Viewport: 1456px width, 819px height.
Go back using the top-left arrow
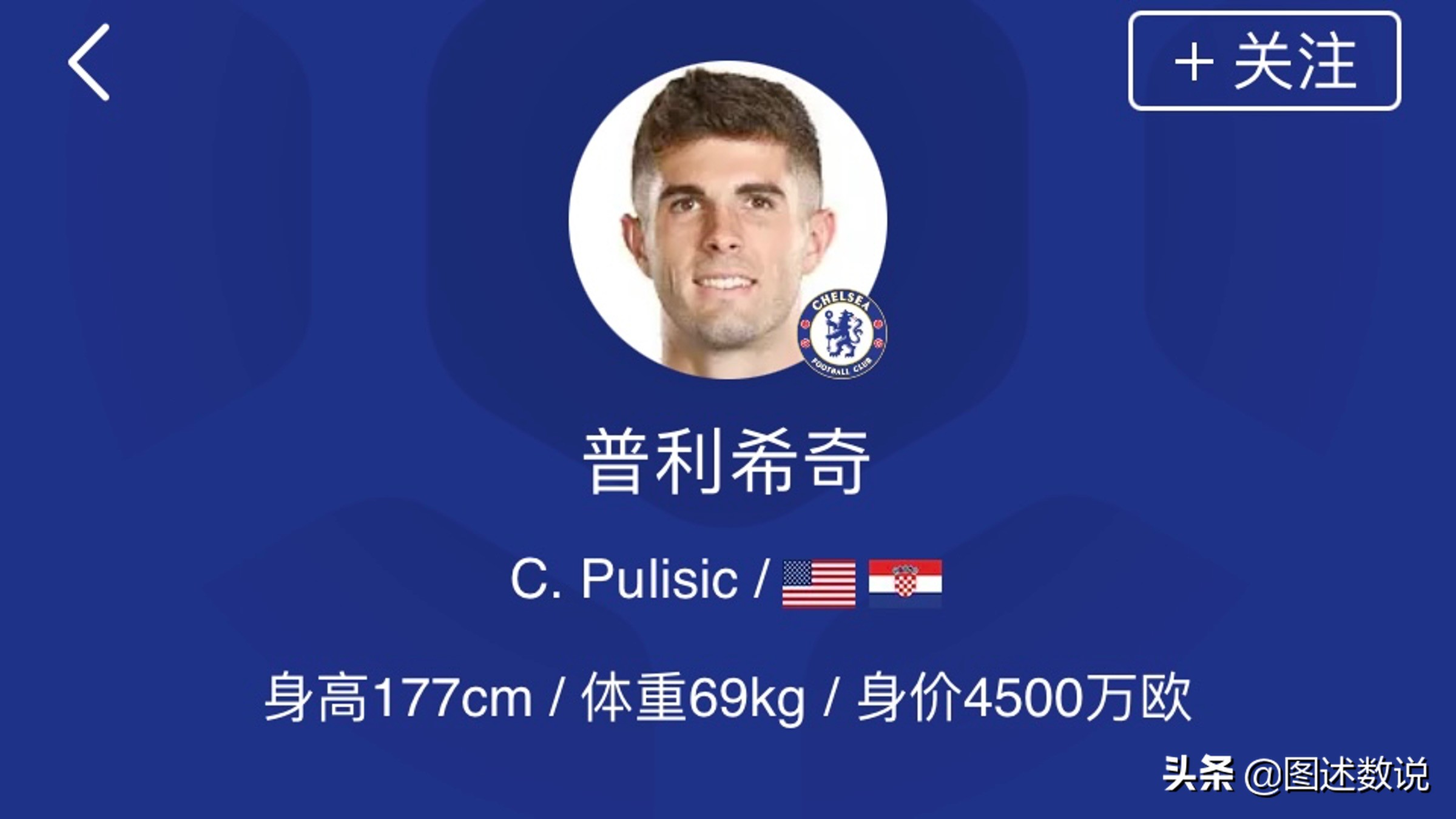[x=89, y=62]
